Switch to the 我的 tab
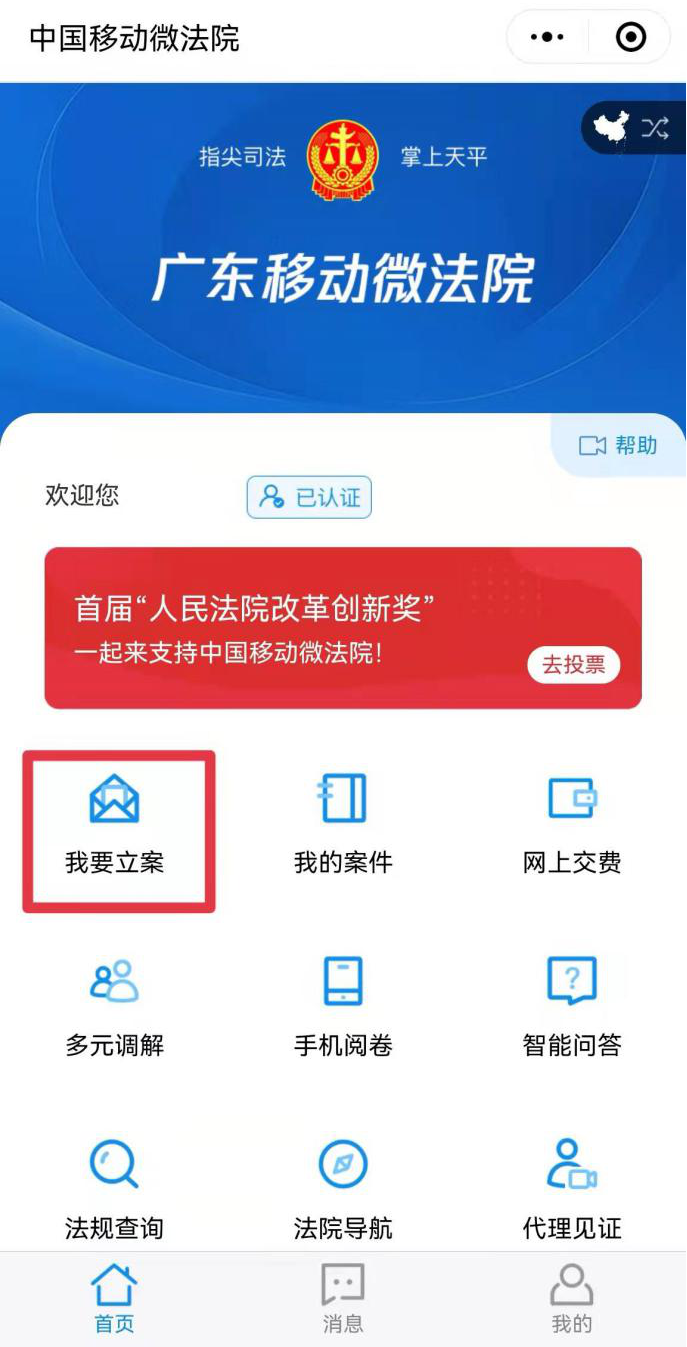Image resolution: width=687 pixels, height=1347 pixels. pos(572,1298)
